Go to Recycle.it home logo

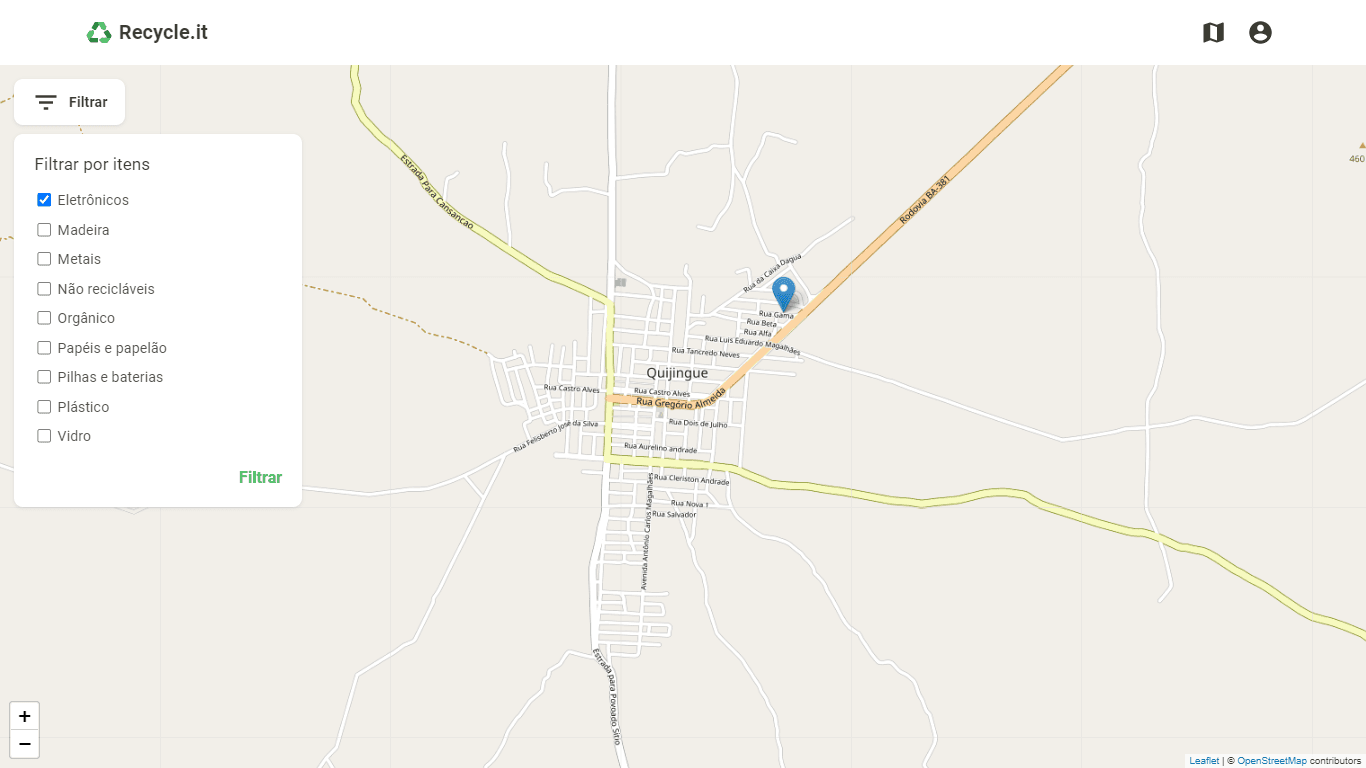(147, 32)
